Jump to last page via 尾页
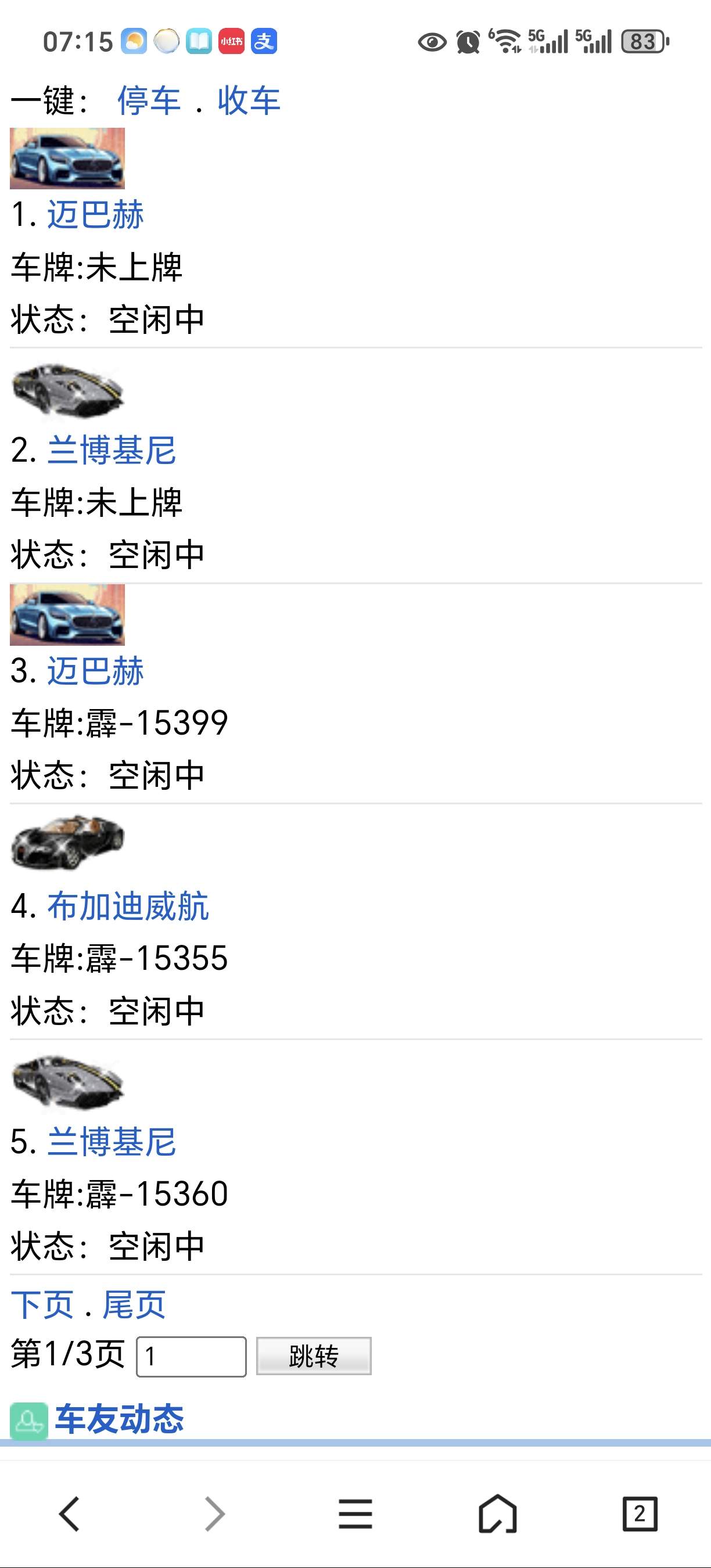Viewport: 711px width, 1568px height. [134, 1304]
